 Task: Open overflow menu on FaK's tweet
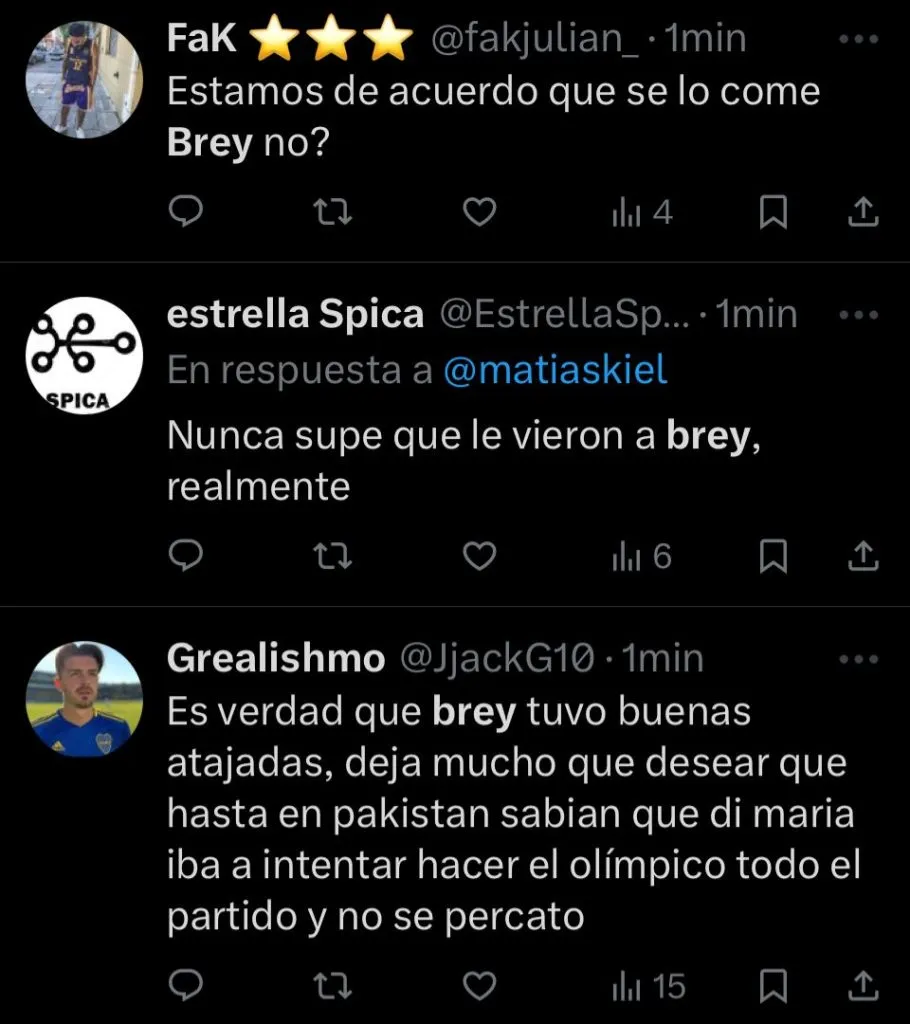coord(857,39)
